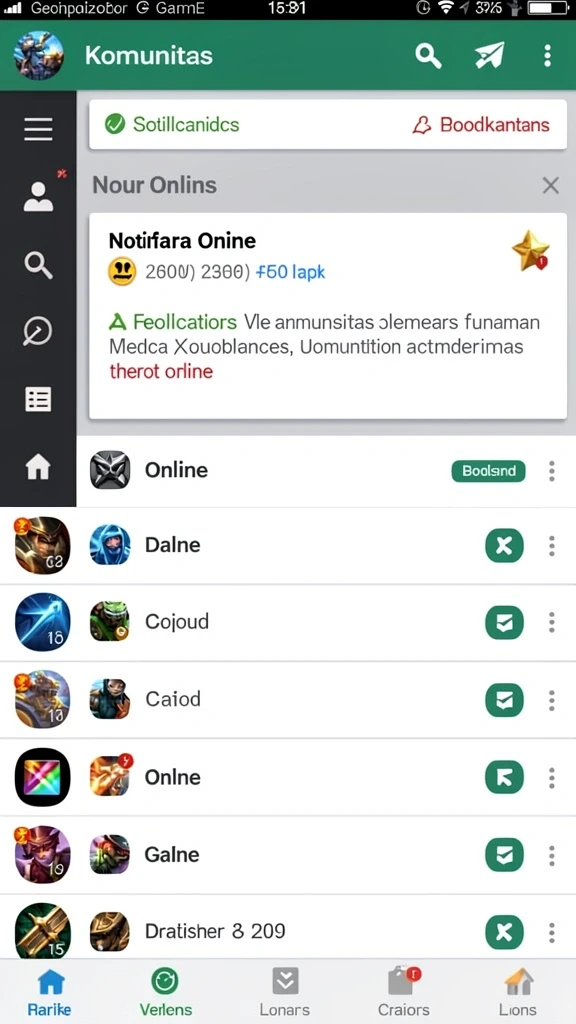Switch to the Craiors tab
The width and height of the screenshot is (576, 1024).
pyautogui.click(x=404, y=991)
